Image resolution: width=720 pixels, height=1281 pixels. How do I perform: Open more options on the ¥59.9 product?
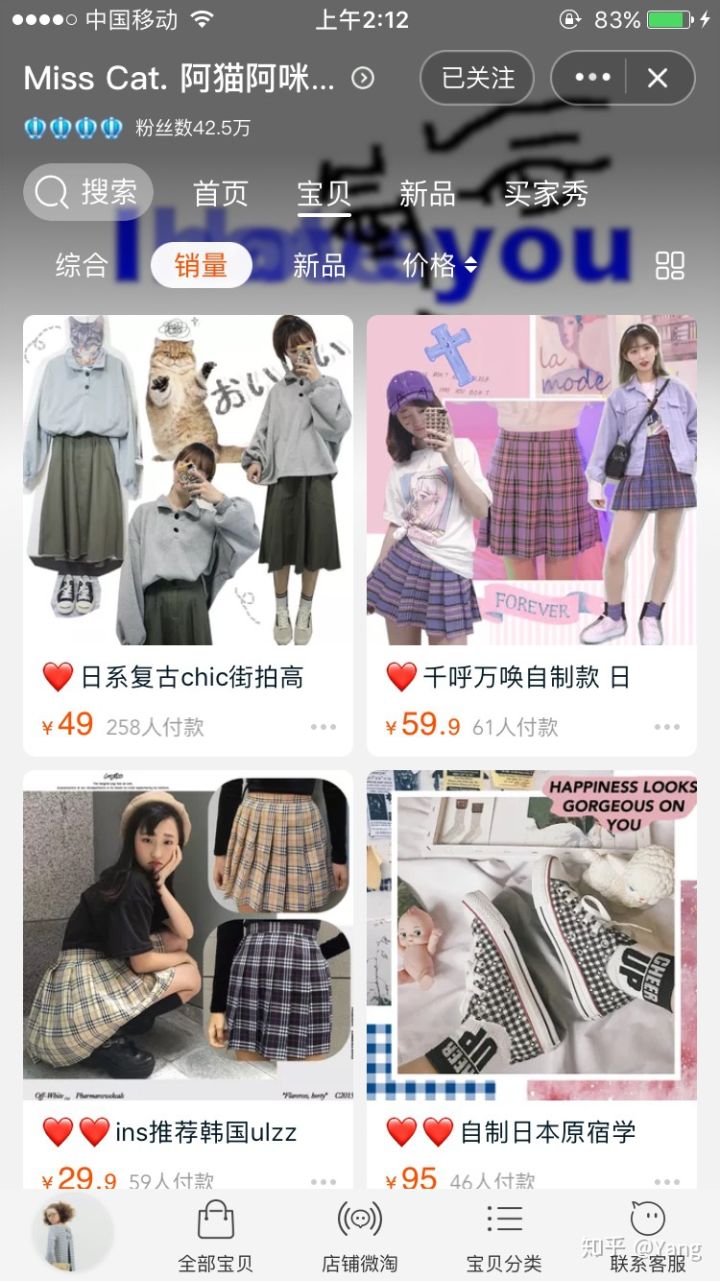pyautogui.click(x=666, y=727)
